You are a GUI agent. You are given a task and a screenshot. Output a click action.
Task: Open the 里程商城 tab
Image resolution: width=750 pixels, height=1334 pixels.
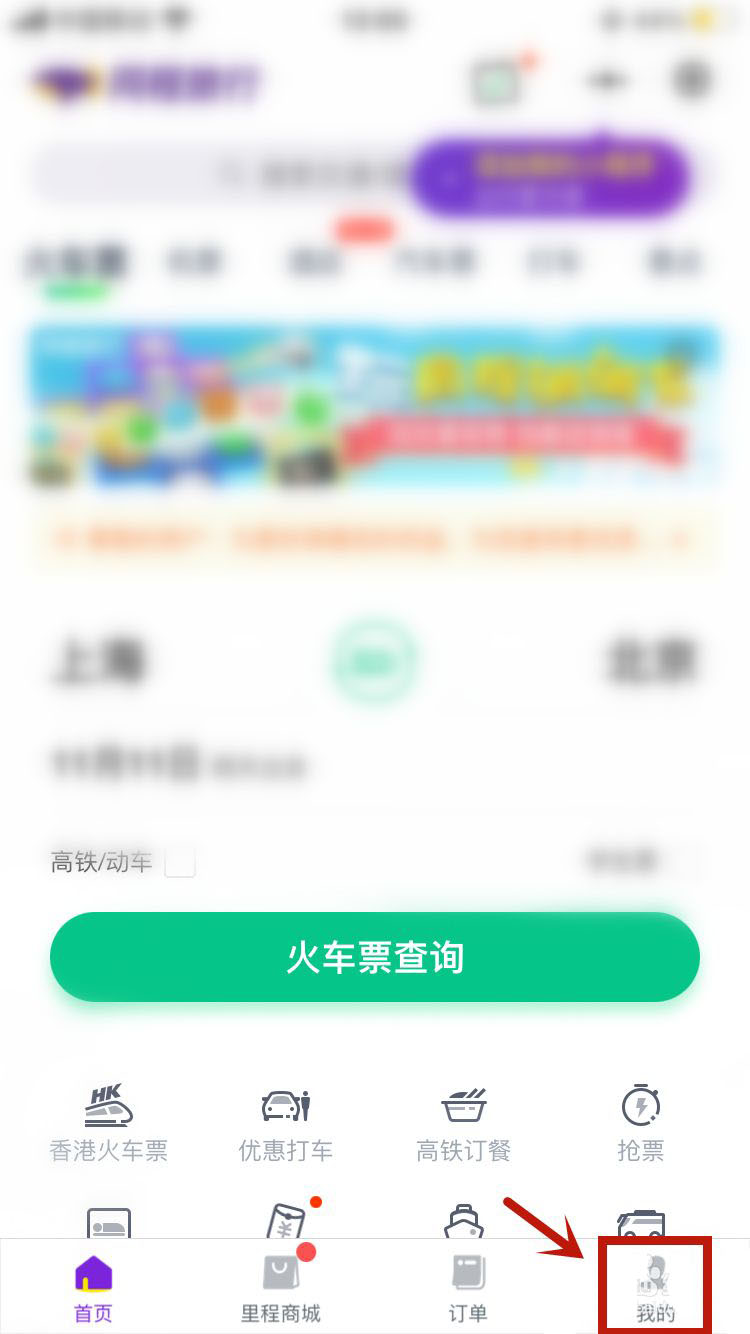coord(281,1286)
